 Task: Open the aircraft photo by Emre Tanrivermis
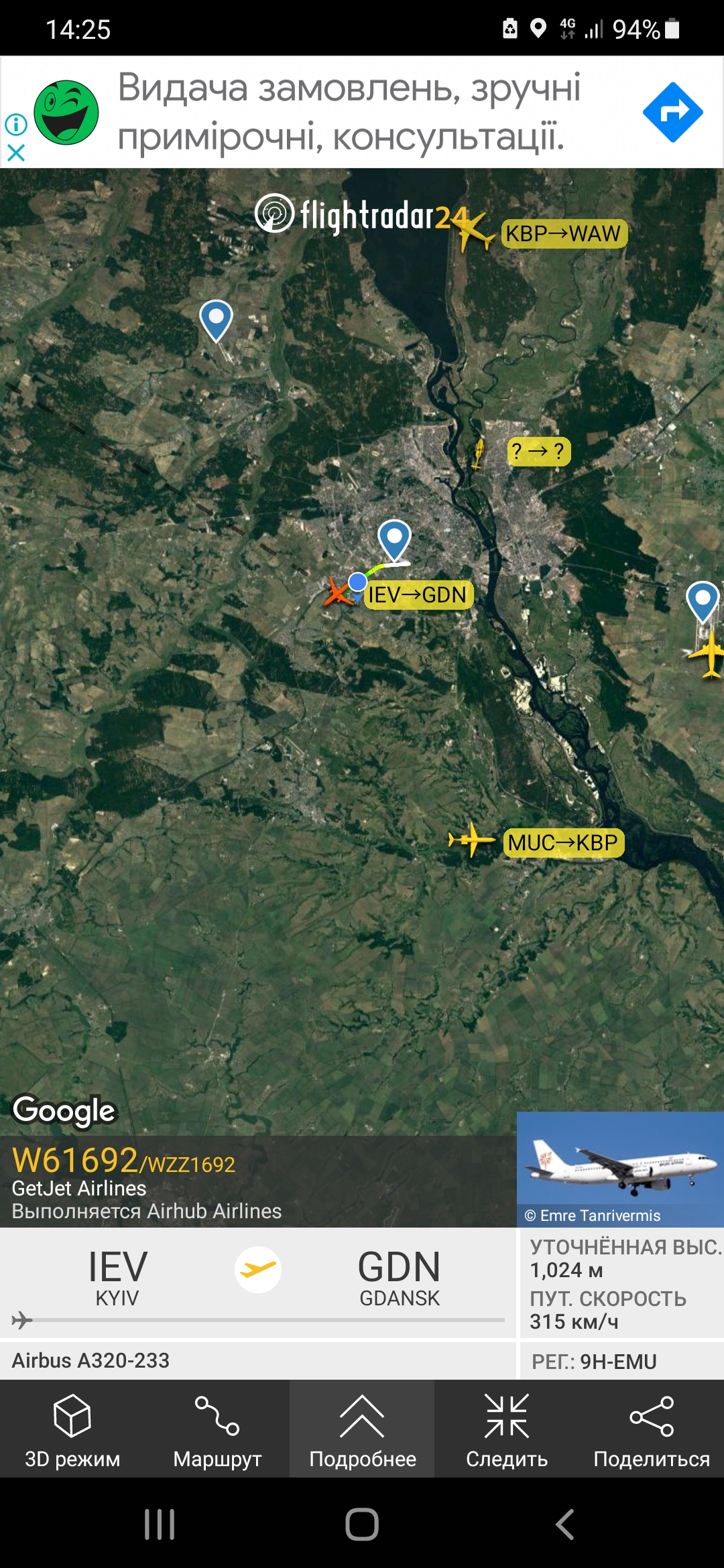[x=620, y=1169]
